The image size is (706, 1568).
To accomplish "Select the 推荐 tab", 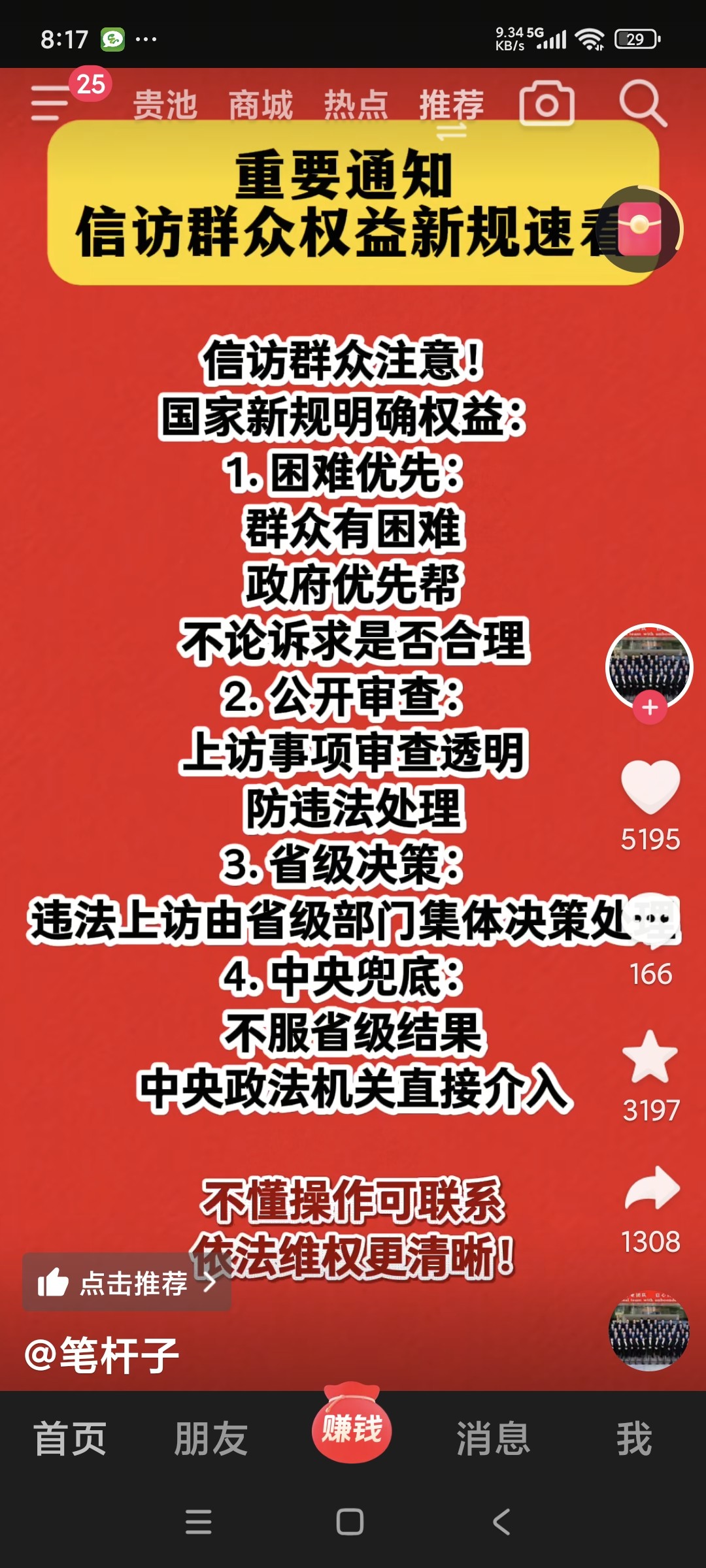I will point(451,105).
